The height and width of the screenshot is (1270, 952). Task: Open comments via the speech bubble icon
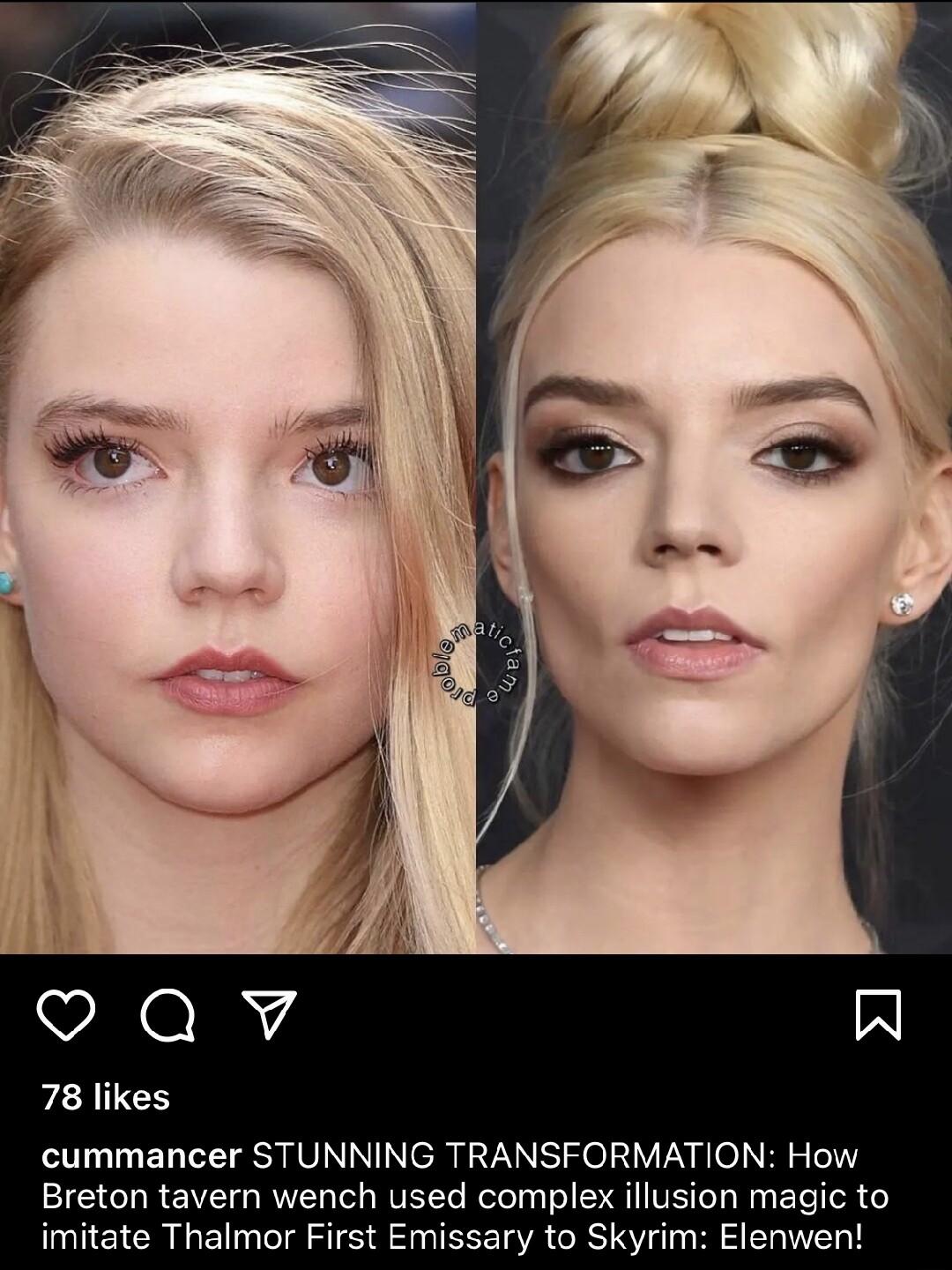point(167,1015)
